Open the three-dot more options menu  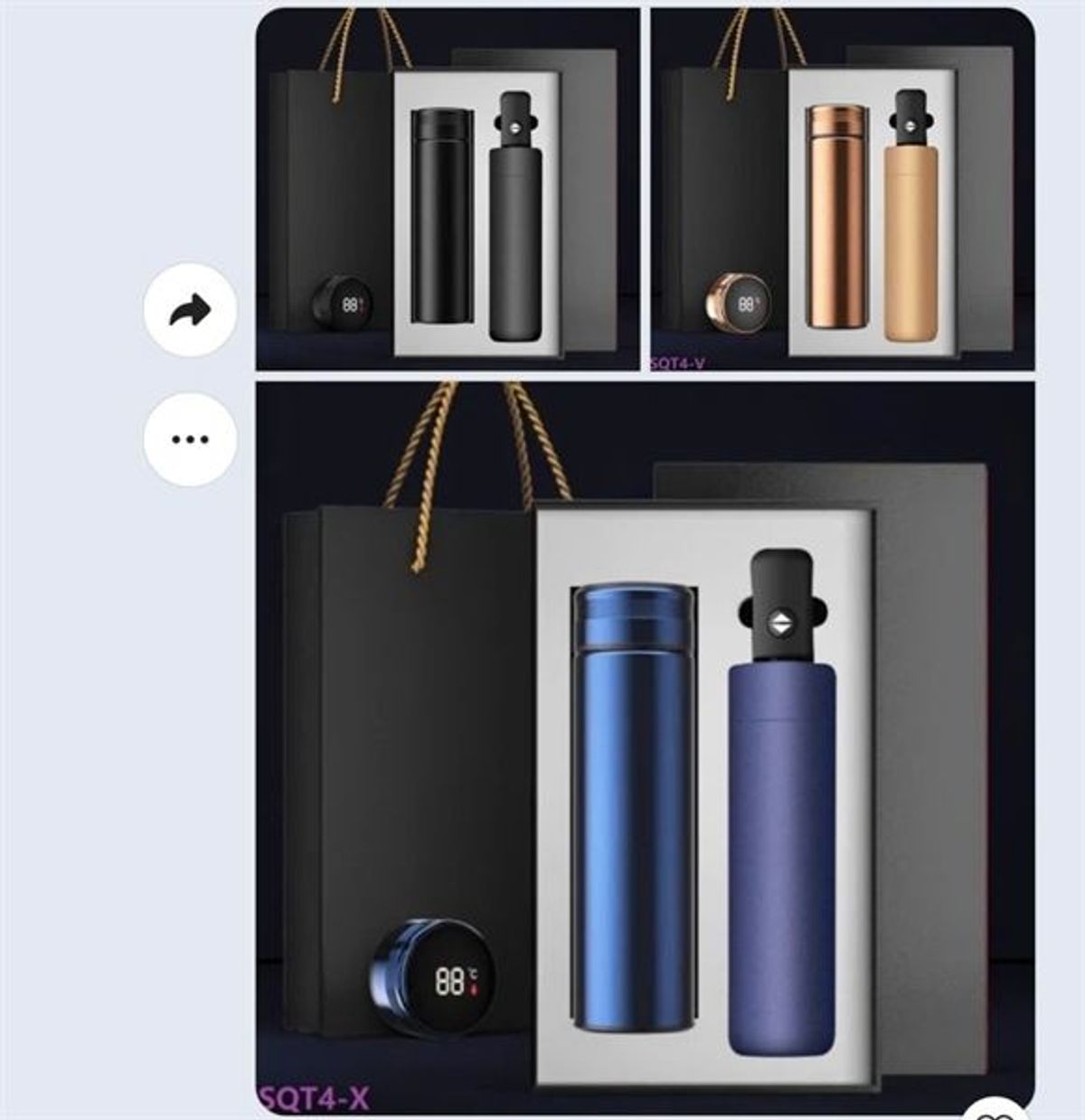190,440
